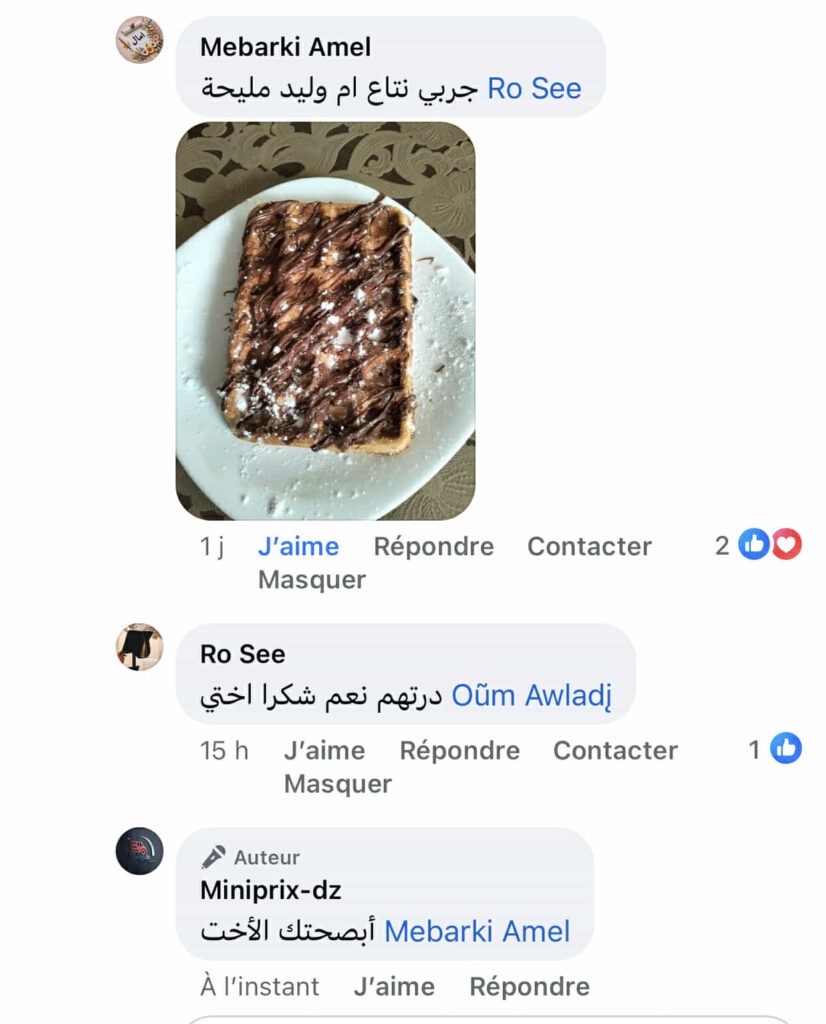Tap J'aime under Mebarki Amel's comment
The width and height of the screenshot is (826, 1024).
pos(298,546)
